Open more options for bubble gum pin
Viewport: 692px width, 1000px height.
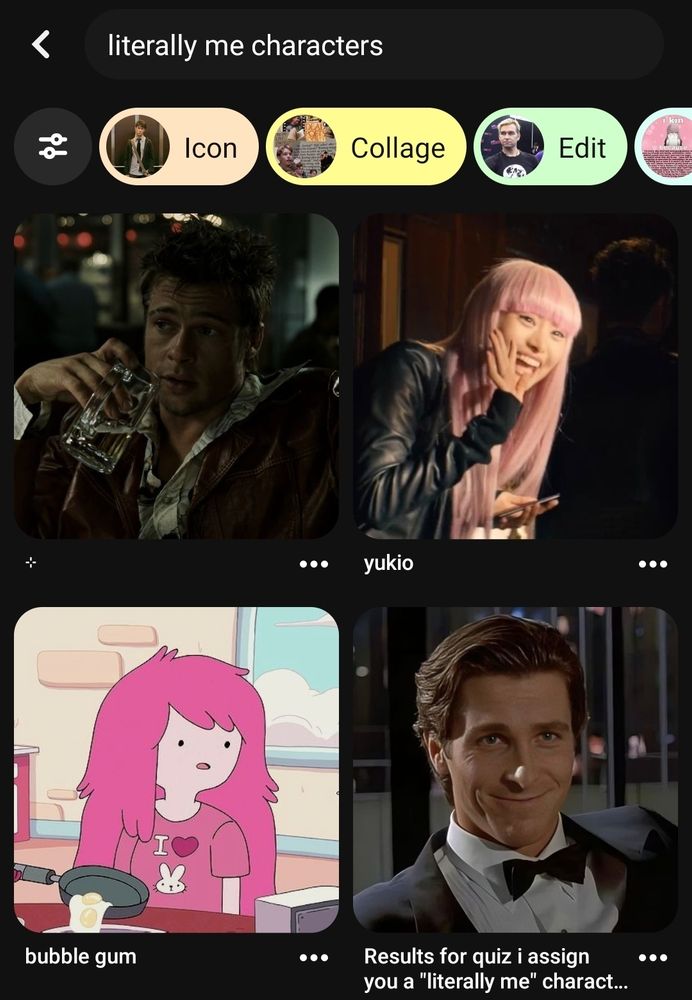[x=314, y=957]
